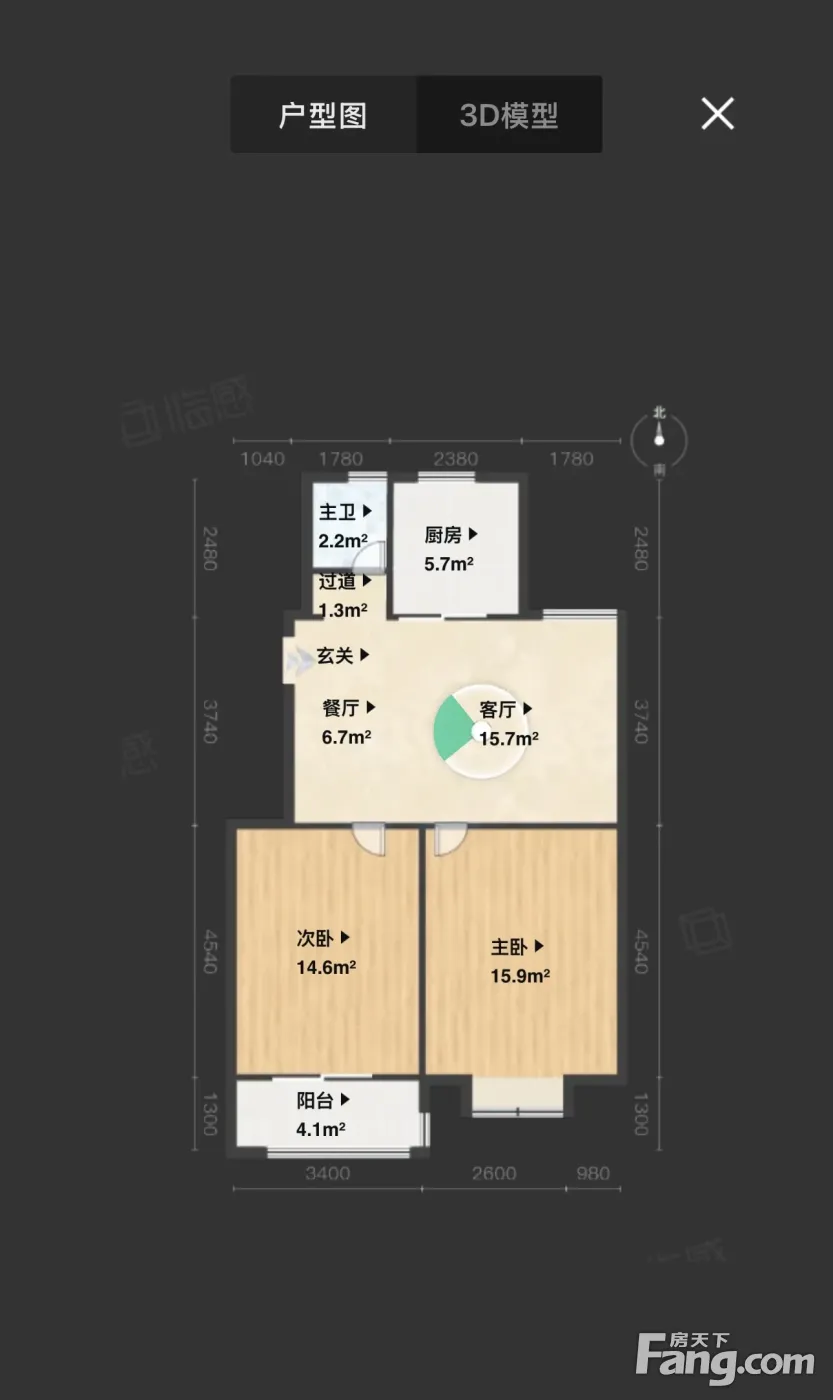View the 阳台 area

coord(323,1101)
